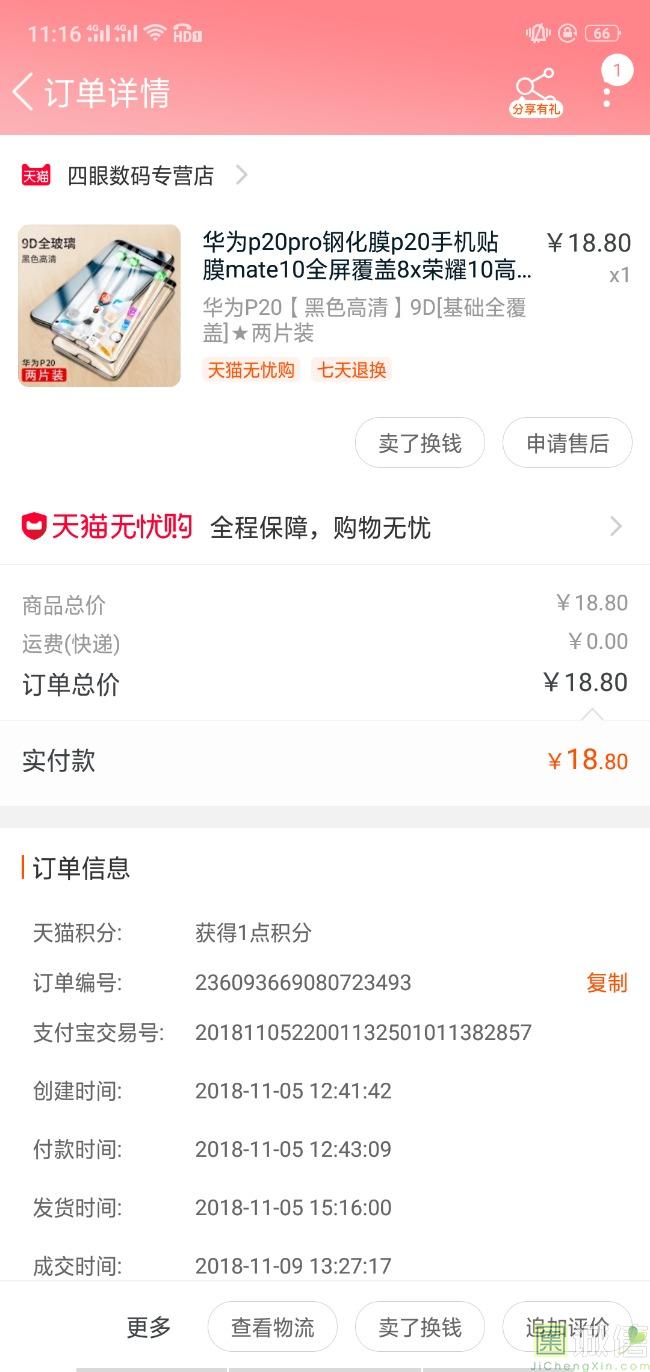Open the 天猫无忧购 guarantee details

pos(324,527)
